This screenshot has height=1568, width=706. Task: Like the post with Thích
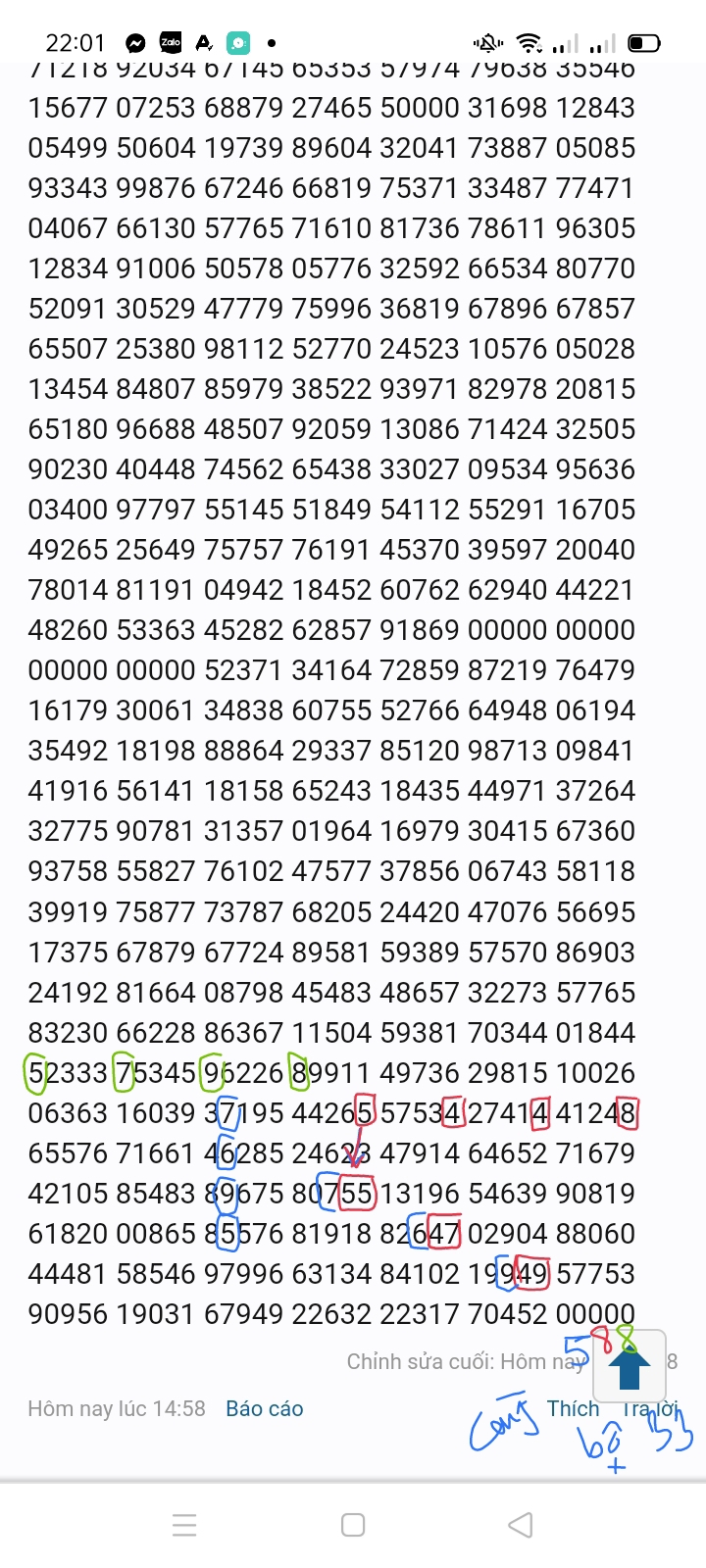(x=573, y=1409)
